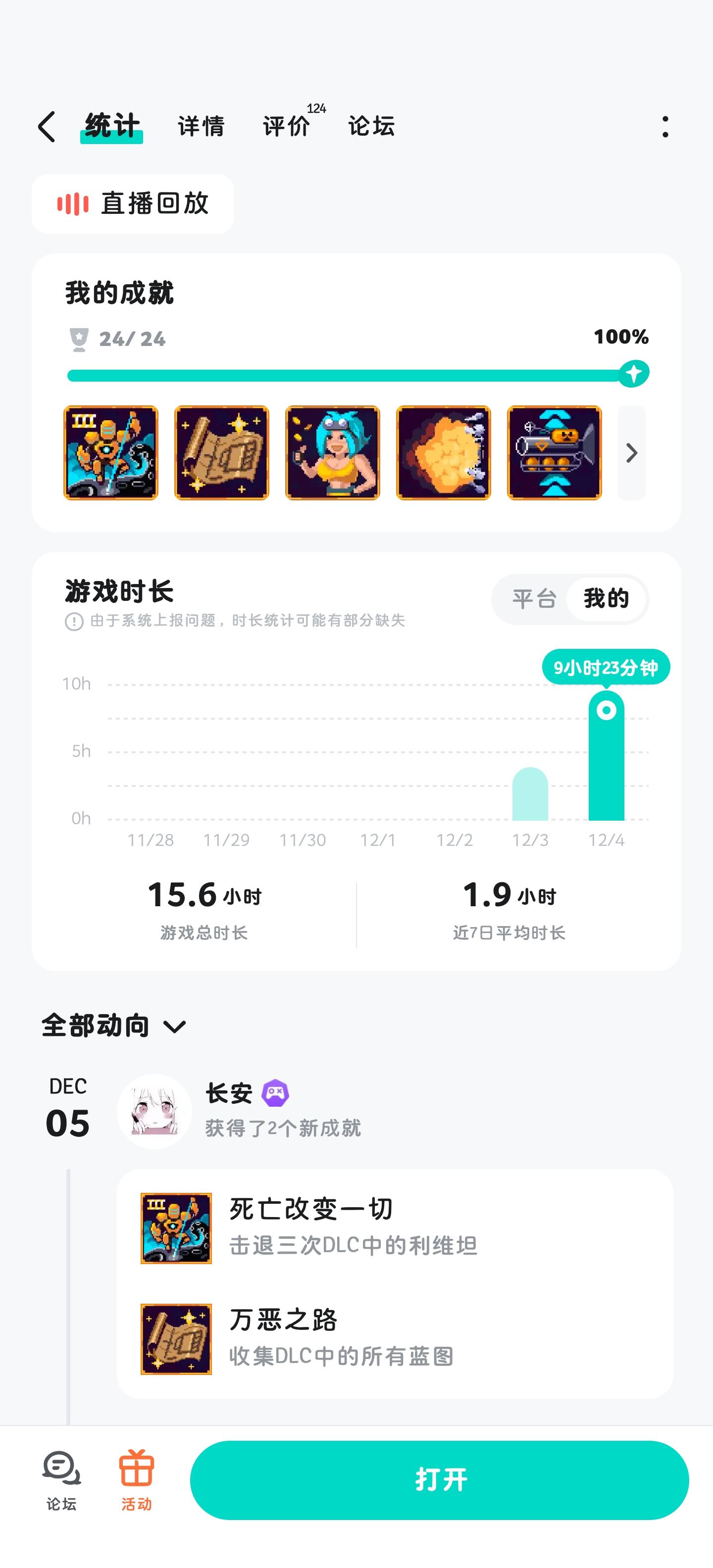
Task: Open 直播回放 live replay
Action: [133, 204]
